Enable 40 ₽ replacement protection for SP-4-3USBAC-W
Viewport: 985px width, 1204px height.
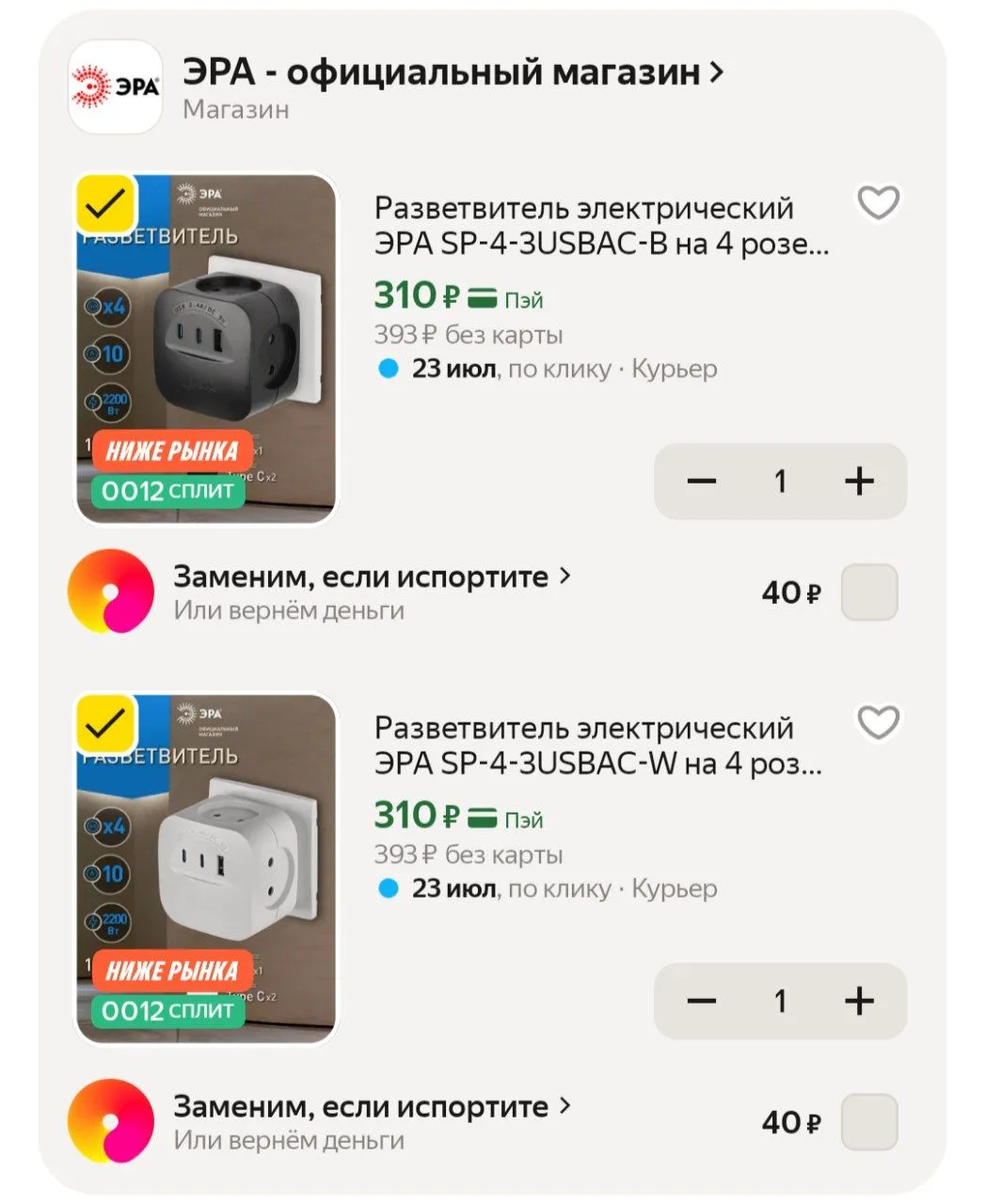coord(869,1122)
